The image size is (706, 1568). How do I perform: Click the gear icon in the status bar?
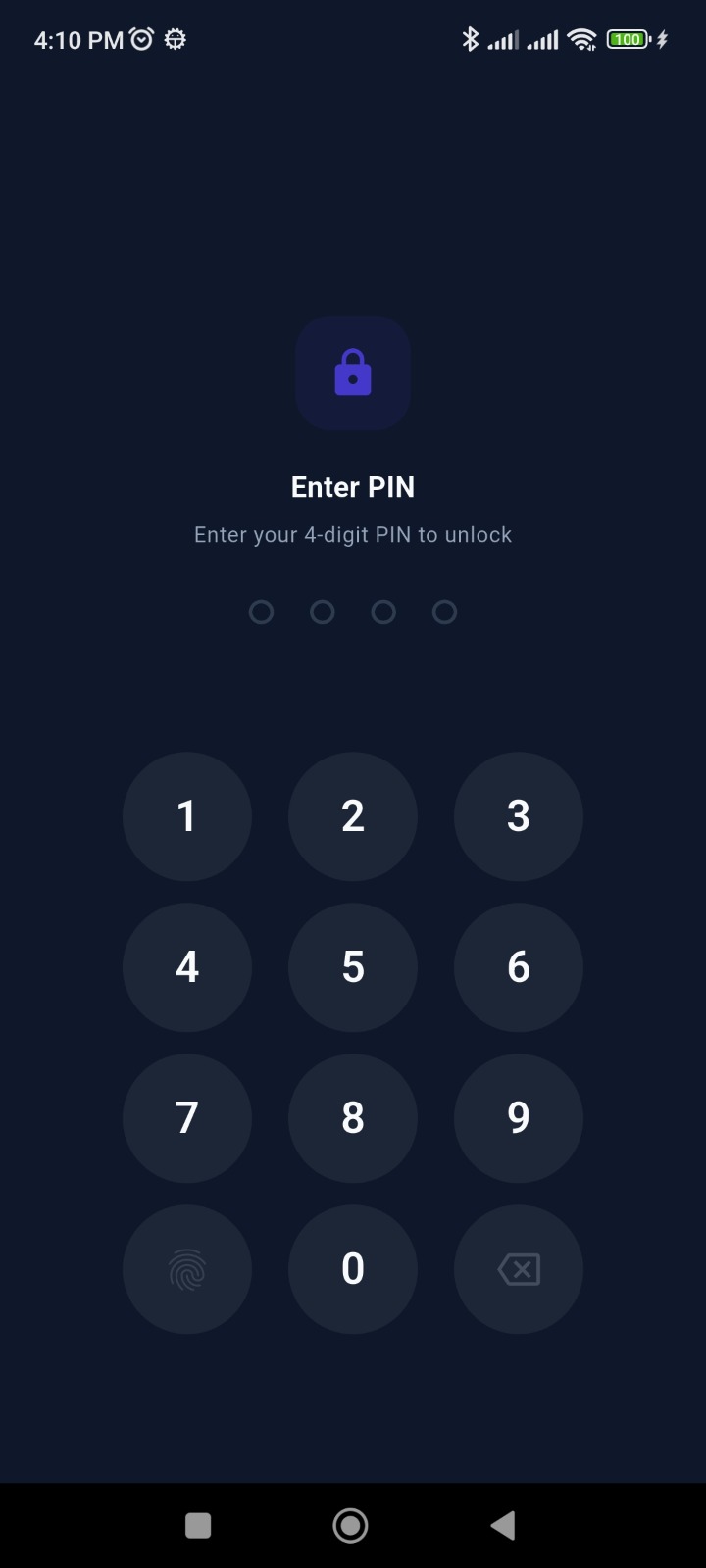point(175,39)
